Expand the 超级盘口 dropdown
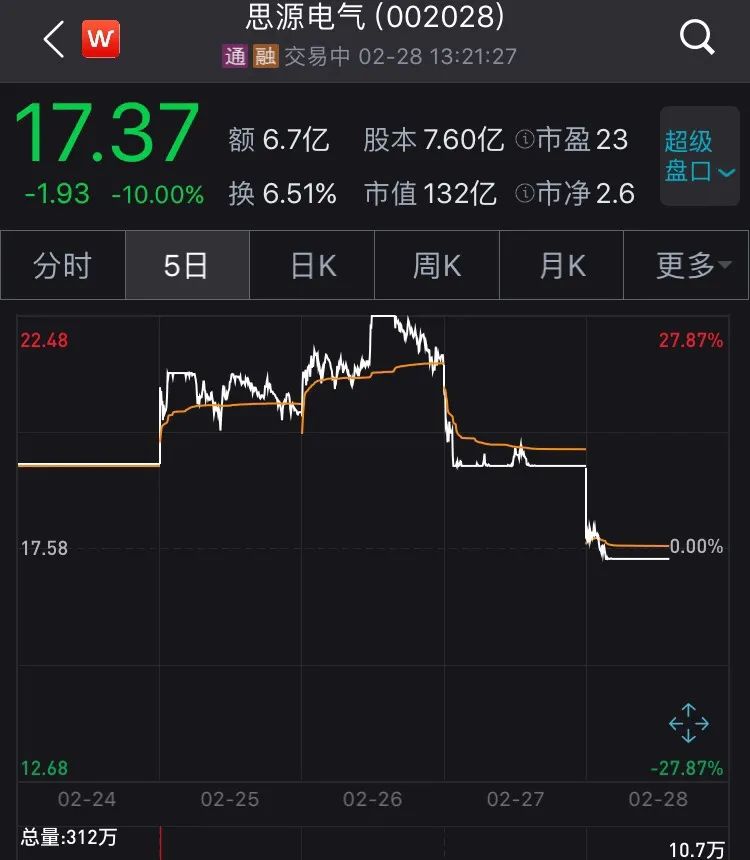Viewport: 750px width, 860px height. 700,156
